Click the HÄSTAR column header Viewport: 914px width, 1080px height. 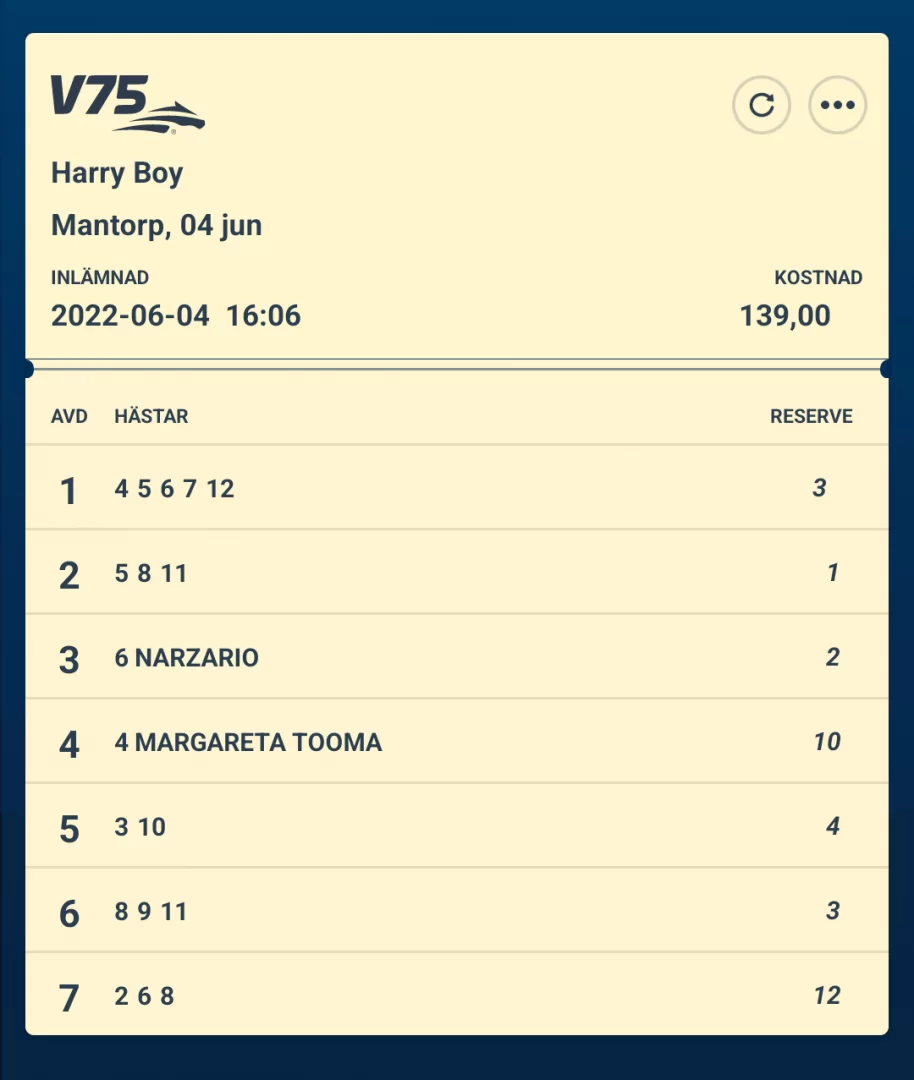(x=151, y=417)
